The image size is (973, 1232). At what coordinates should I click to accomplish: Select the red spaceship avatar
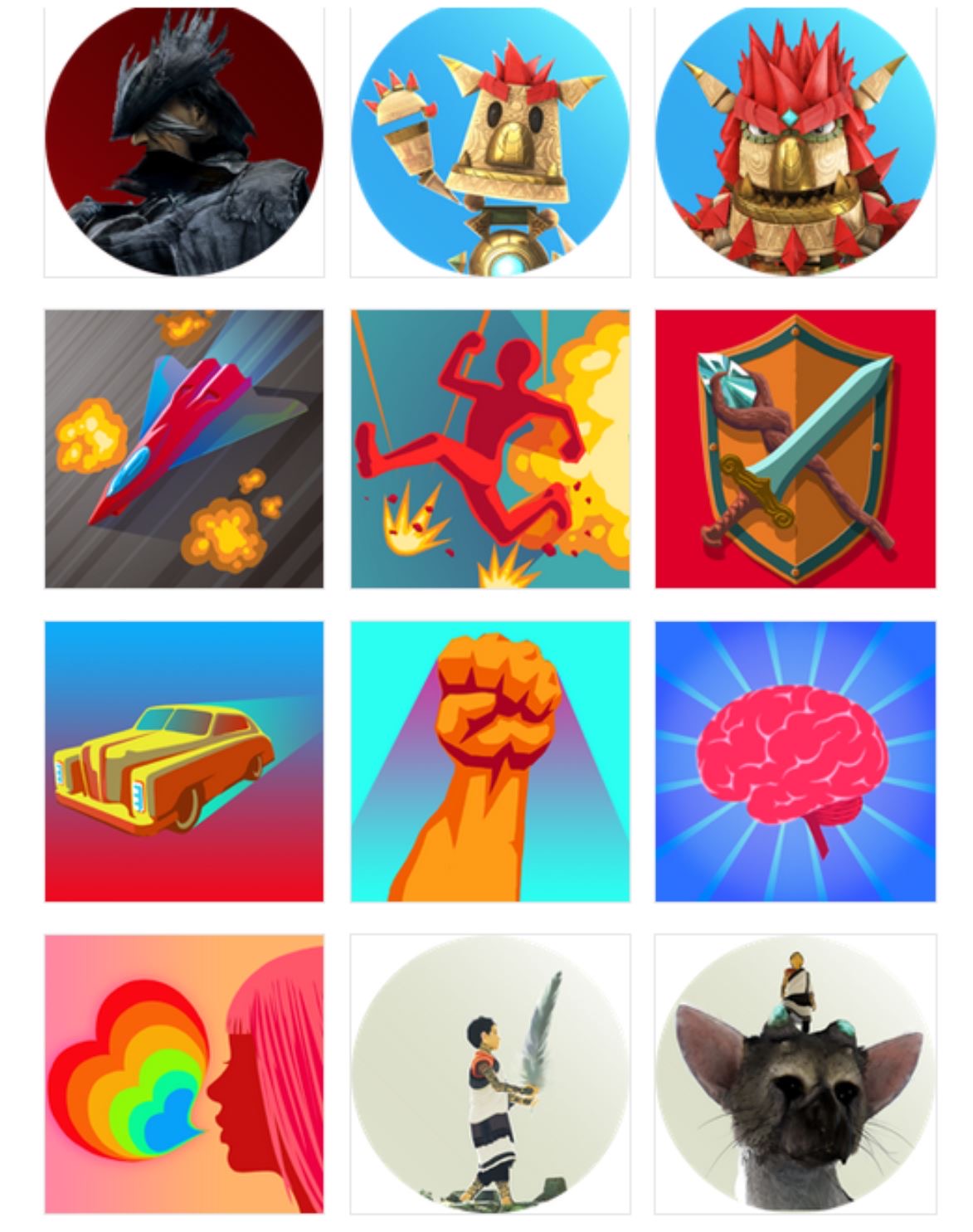click(x=184, y=449)
